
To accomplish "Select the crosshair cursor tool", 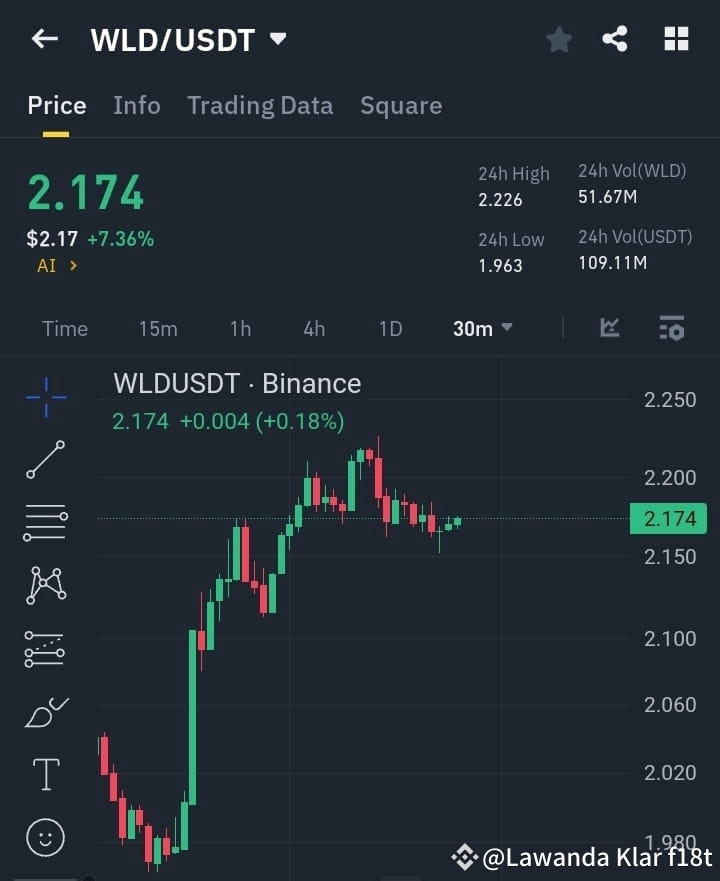I will pyautogui.click(x=44, y=398).
